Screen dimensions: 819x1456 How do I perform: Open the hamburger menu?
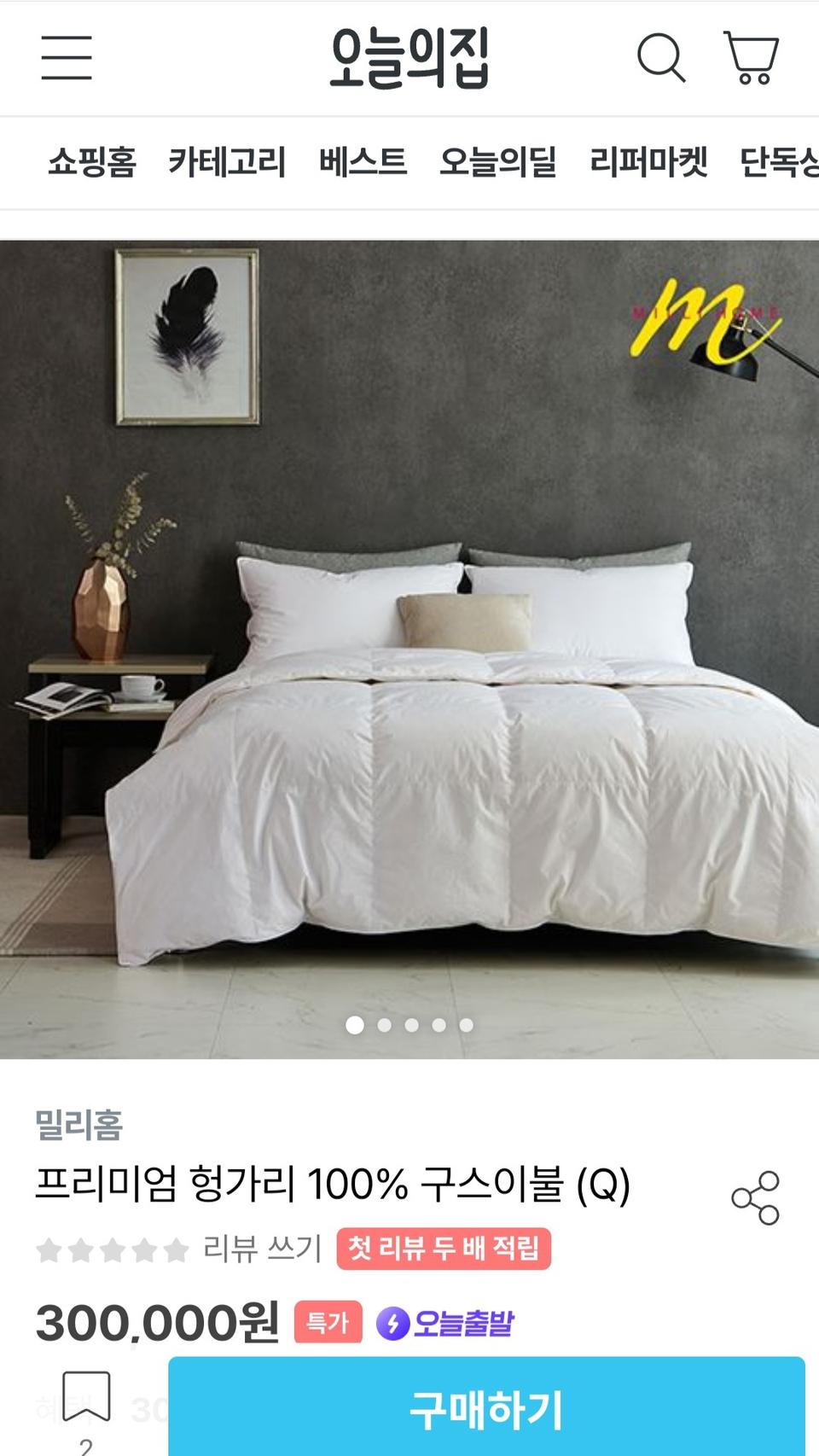coord(67,58)
